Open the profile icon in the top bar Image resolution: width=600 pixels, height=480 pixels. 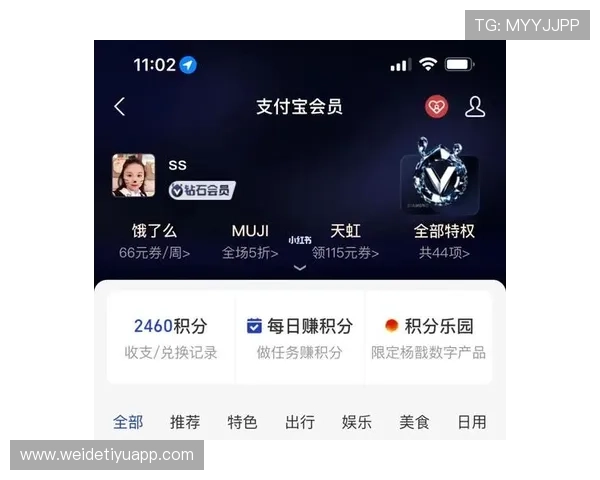[x=475, y=107]
